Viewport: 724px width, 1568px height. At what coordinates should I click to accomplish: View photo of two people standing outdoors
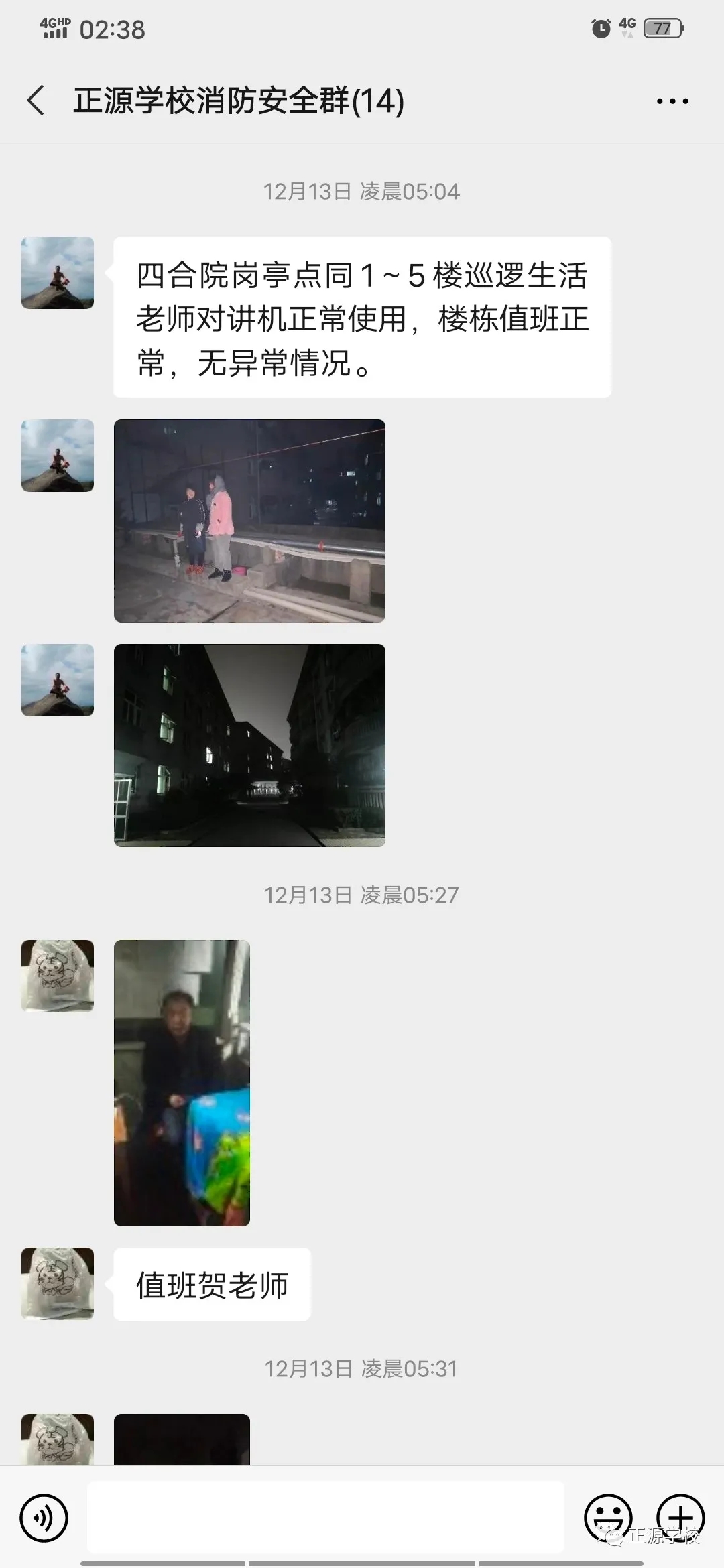249,521
